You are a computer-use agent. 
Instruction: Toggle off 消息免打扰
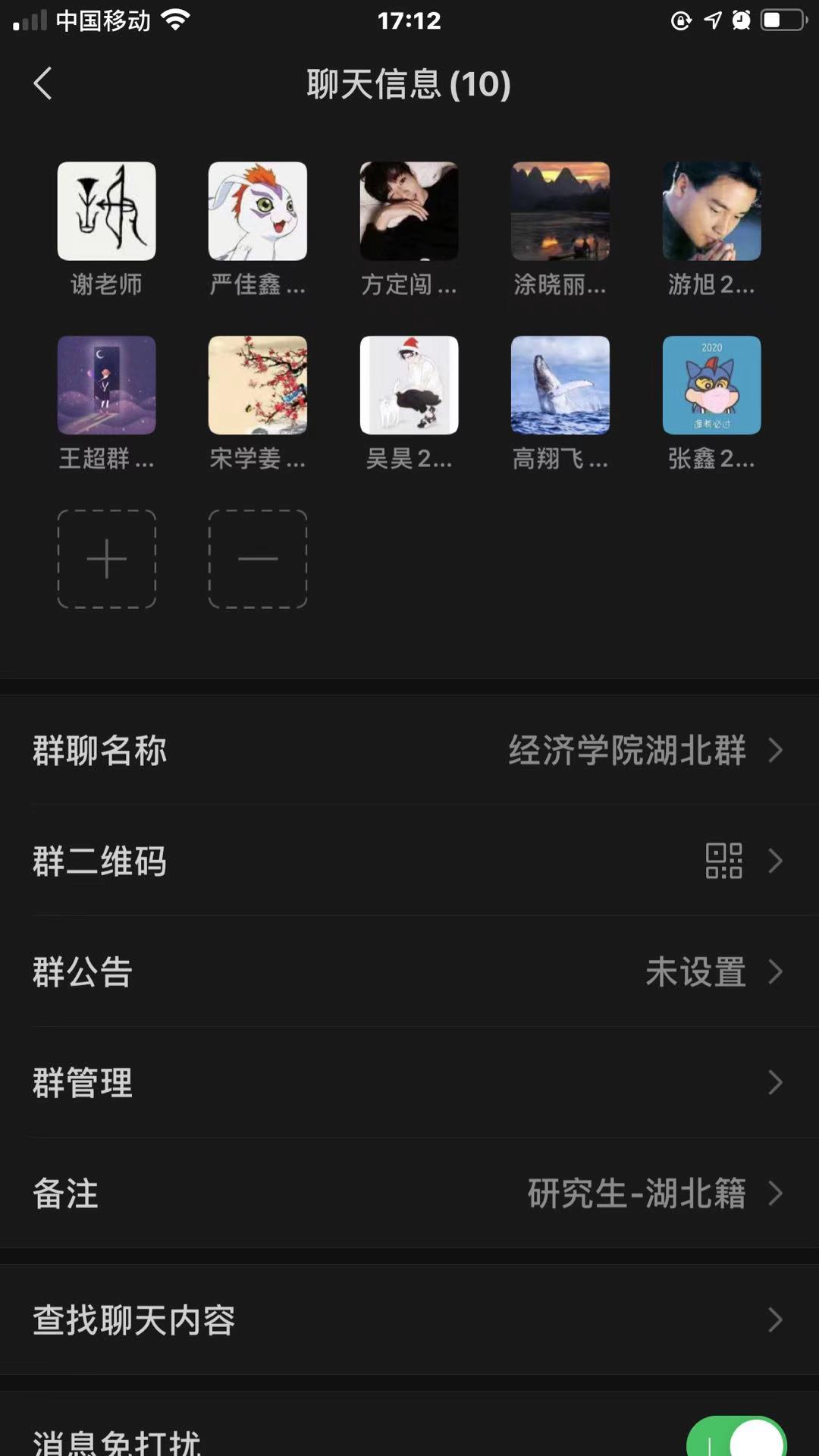tap(736, 1436)
